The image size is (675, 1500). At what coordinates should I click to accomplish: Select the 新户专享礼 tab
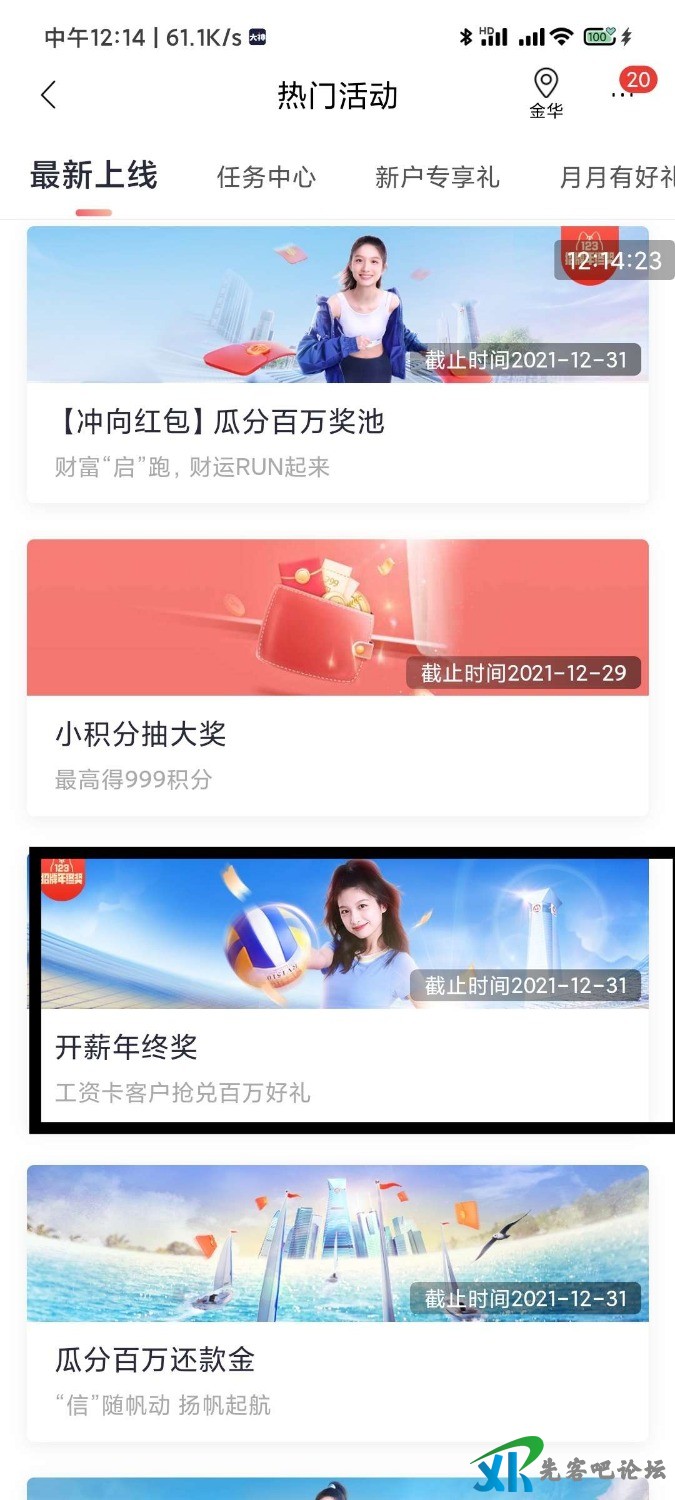point(437,178)
